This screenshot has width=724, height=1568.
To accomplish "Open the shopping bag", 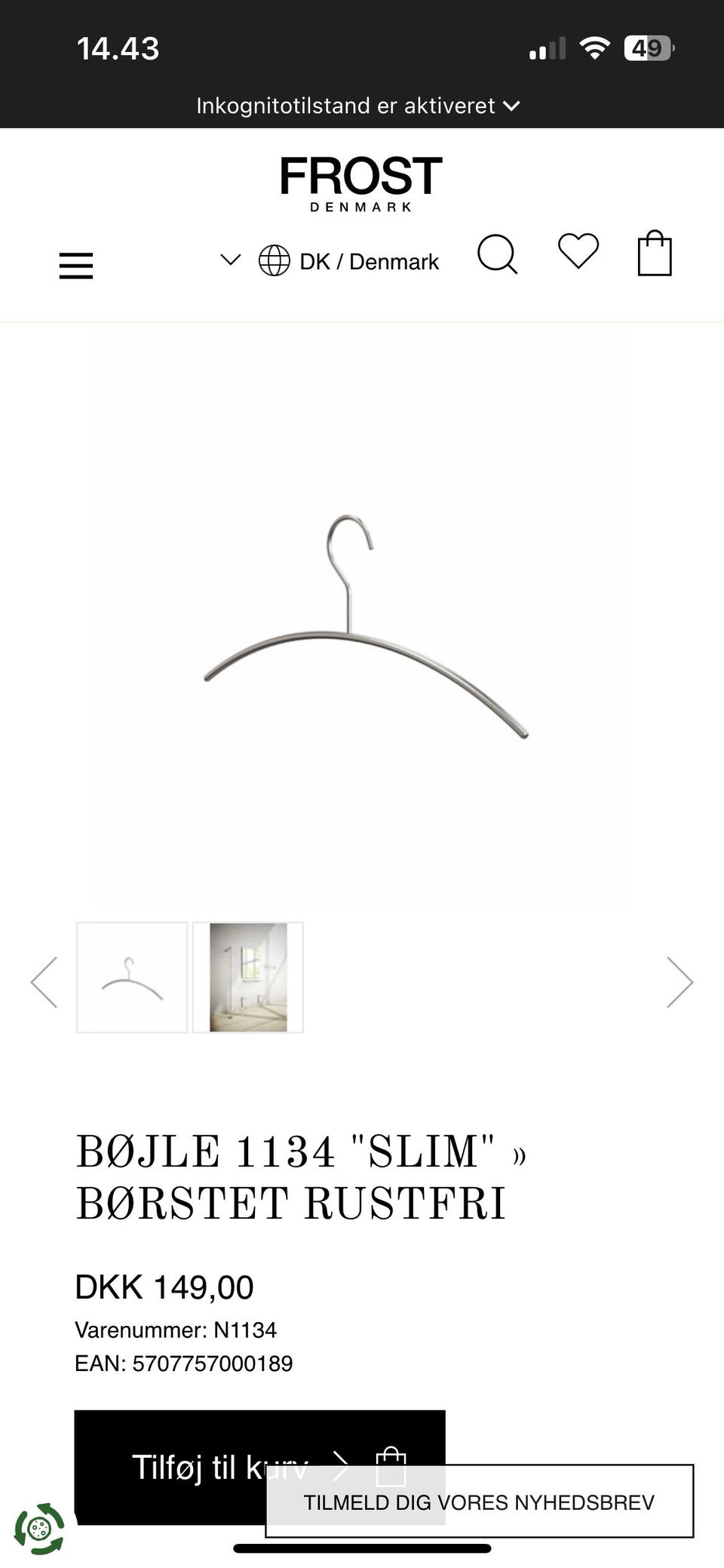I will (655, 253).
